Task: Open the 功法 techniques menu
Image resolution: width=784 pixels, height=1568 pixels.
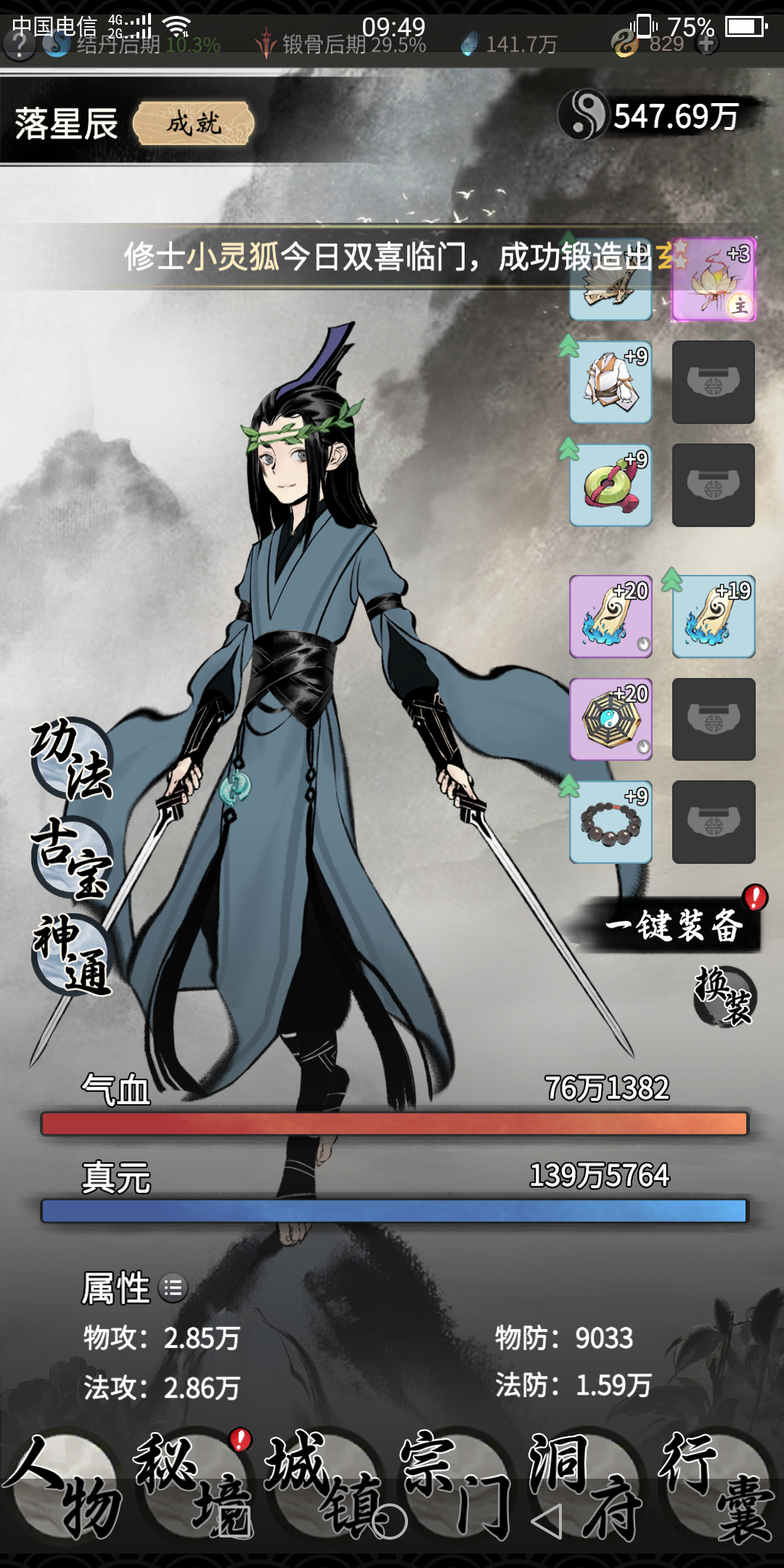Action: [72, 759]
